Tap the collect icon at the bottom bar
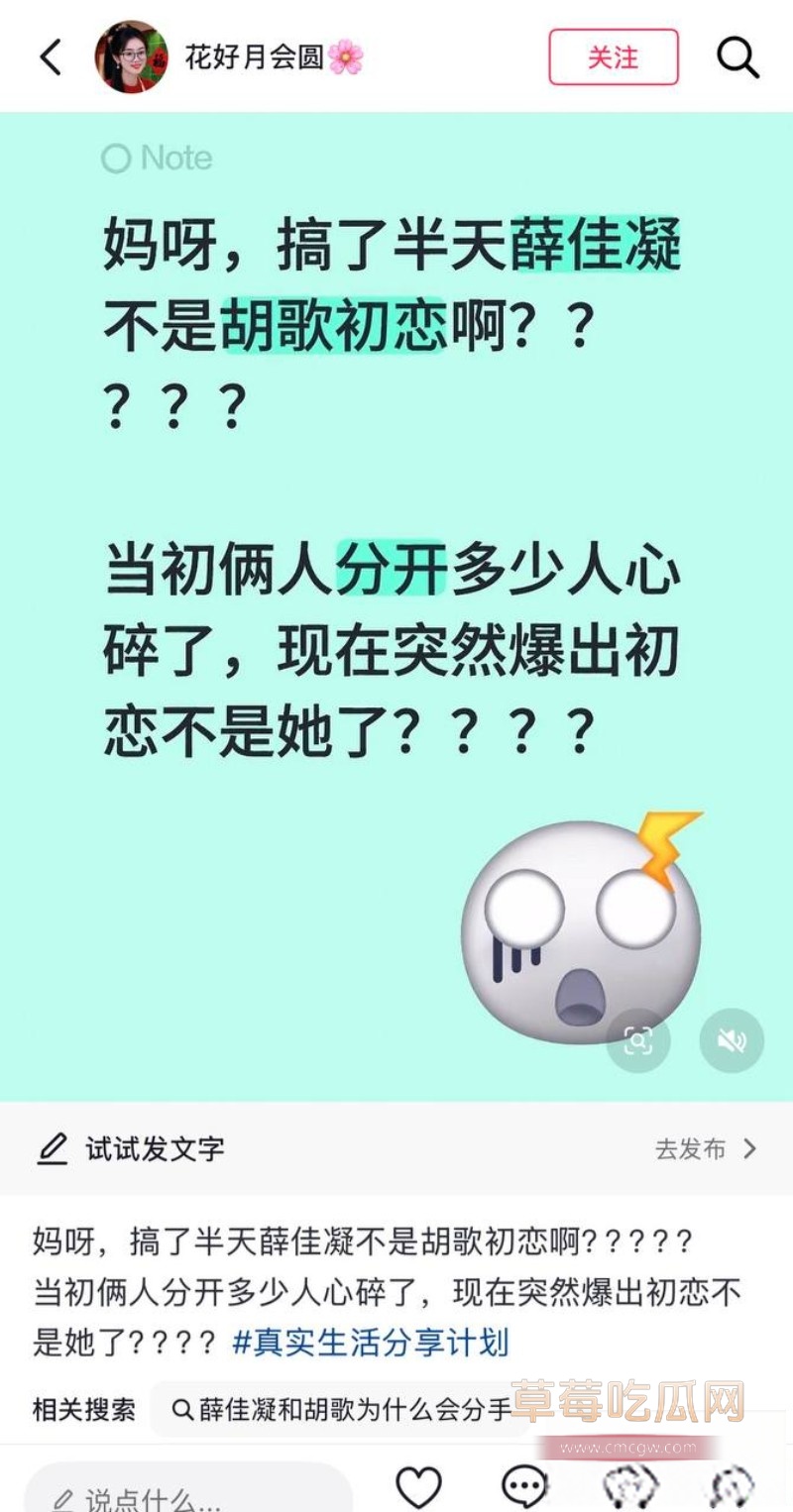 [627, 1485]
